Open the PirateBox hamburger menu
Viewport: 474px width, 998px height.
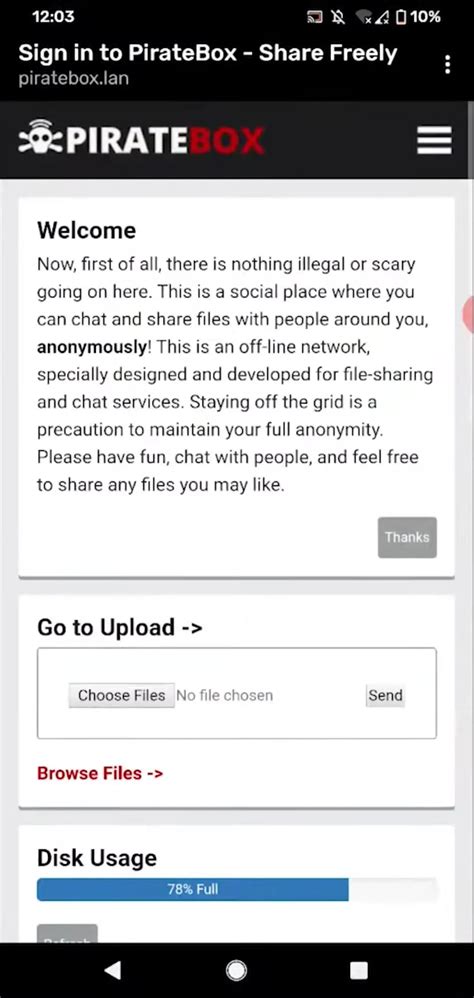click(x=435, y=140)
